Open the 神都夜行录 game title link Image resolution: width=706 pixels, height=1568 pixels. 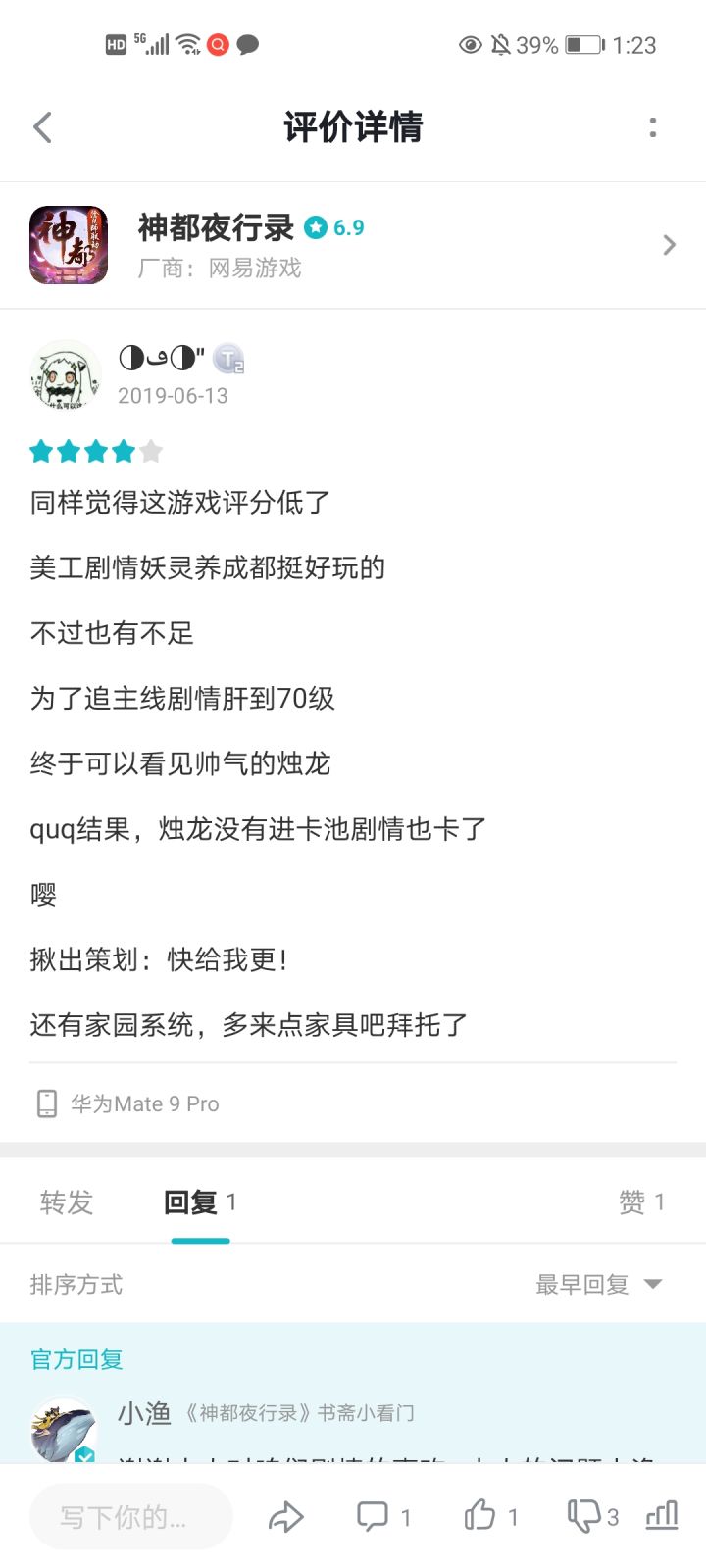[214, 227]
